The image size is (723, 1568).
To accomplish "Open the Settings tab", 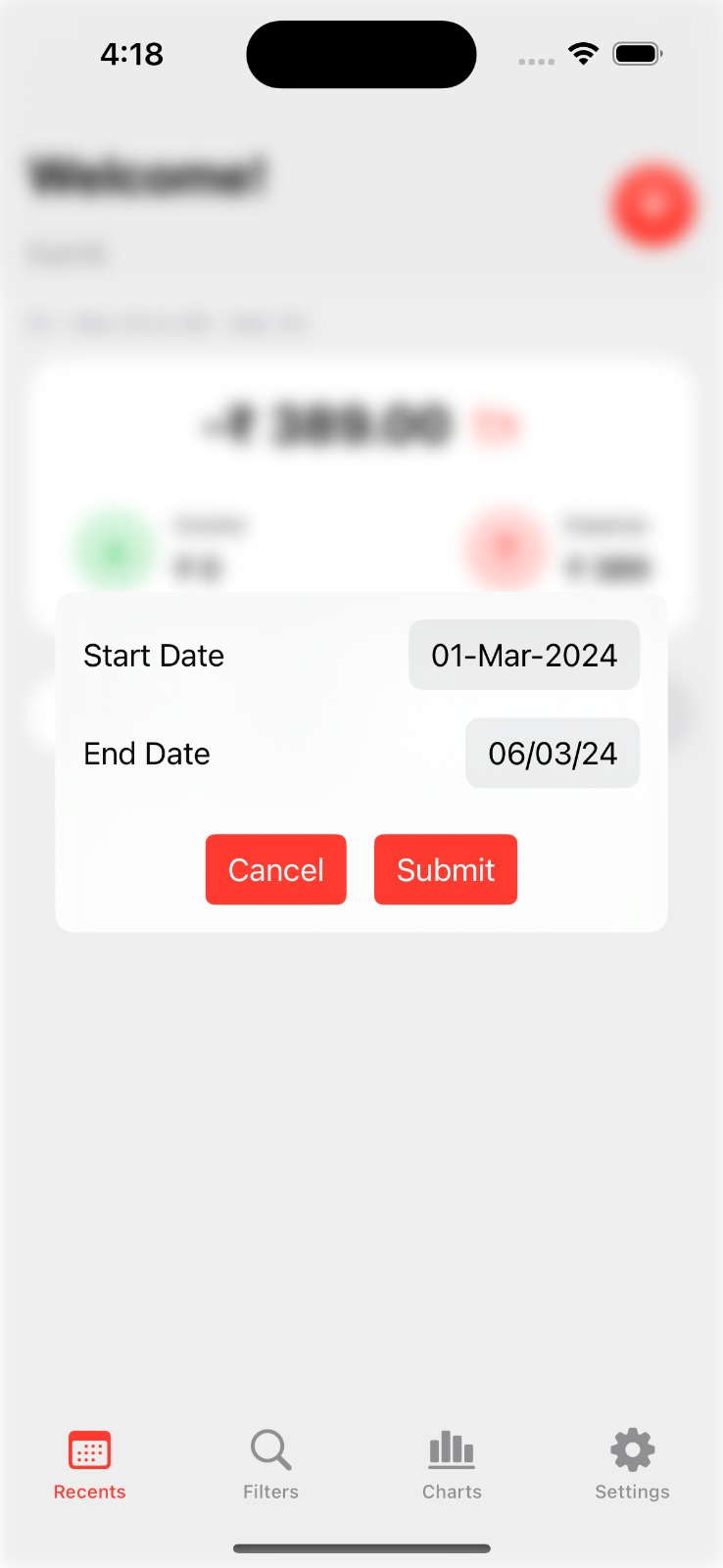I will click(x=632, y=1464).
